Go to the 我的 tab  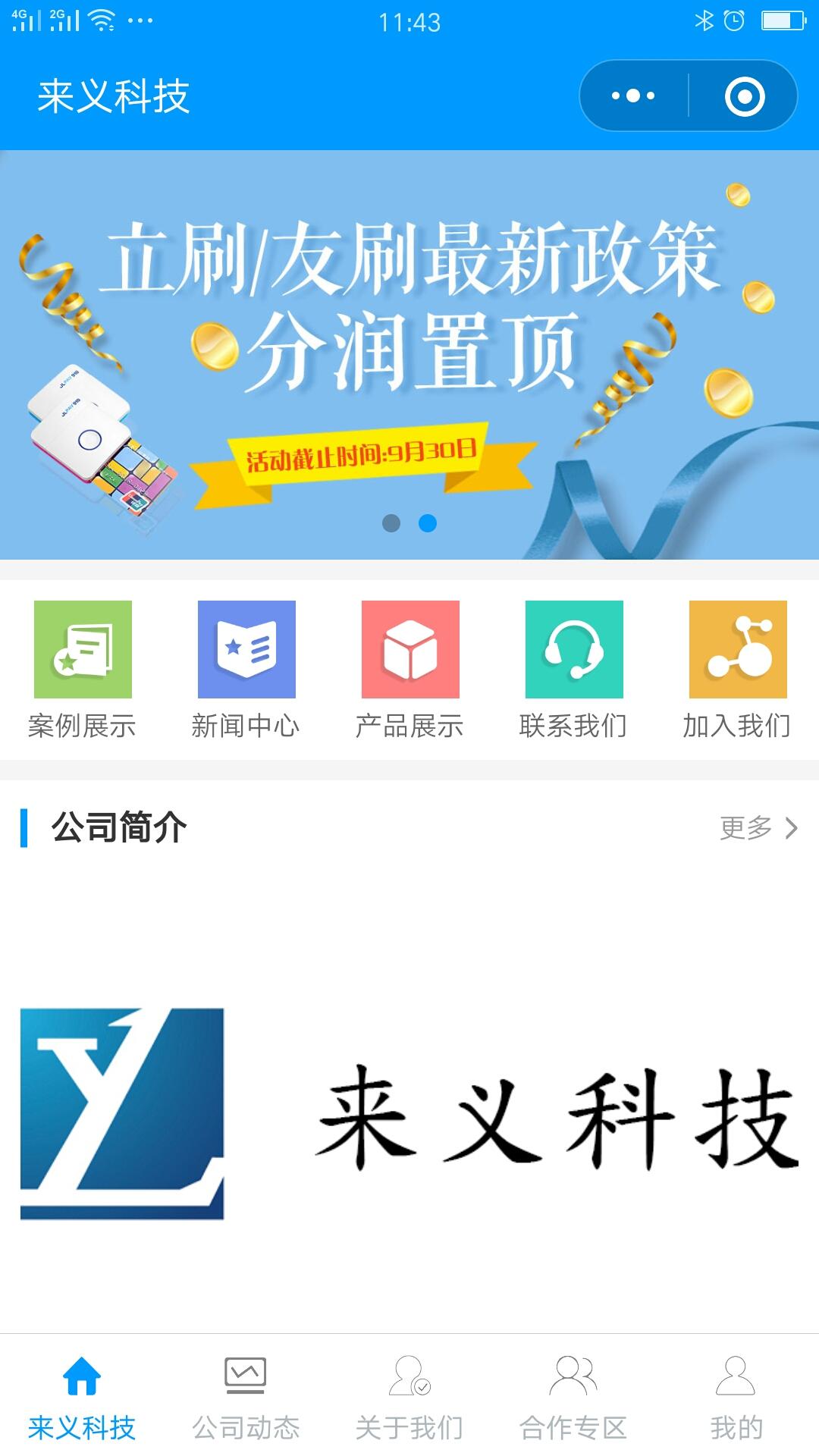pos(736,1397)
